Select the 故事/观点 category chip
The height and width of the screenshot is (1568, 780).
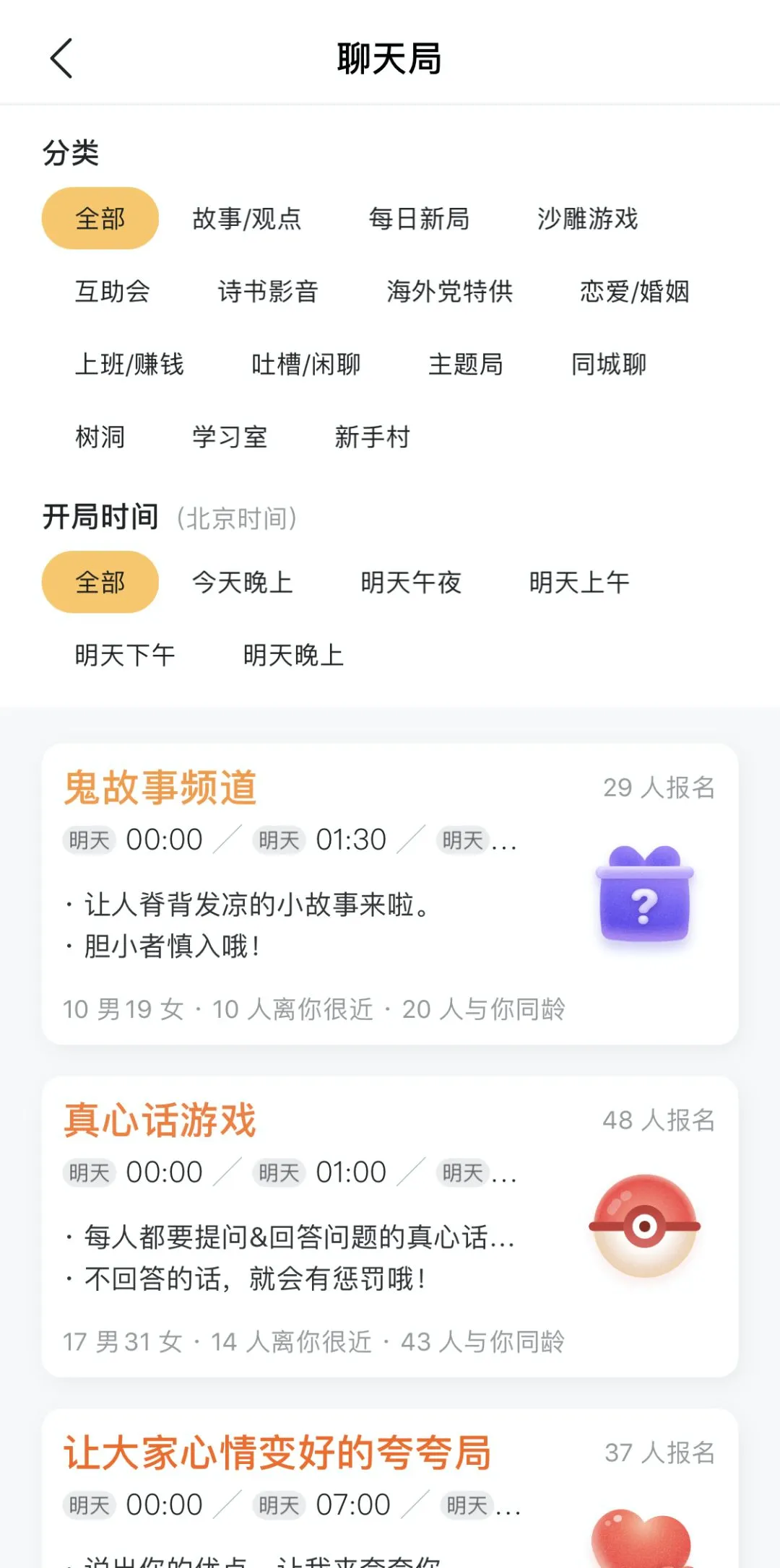246,219
